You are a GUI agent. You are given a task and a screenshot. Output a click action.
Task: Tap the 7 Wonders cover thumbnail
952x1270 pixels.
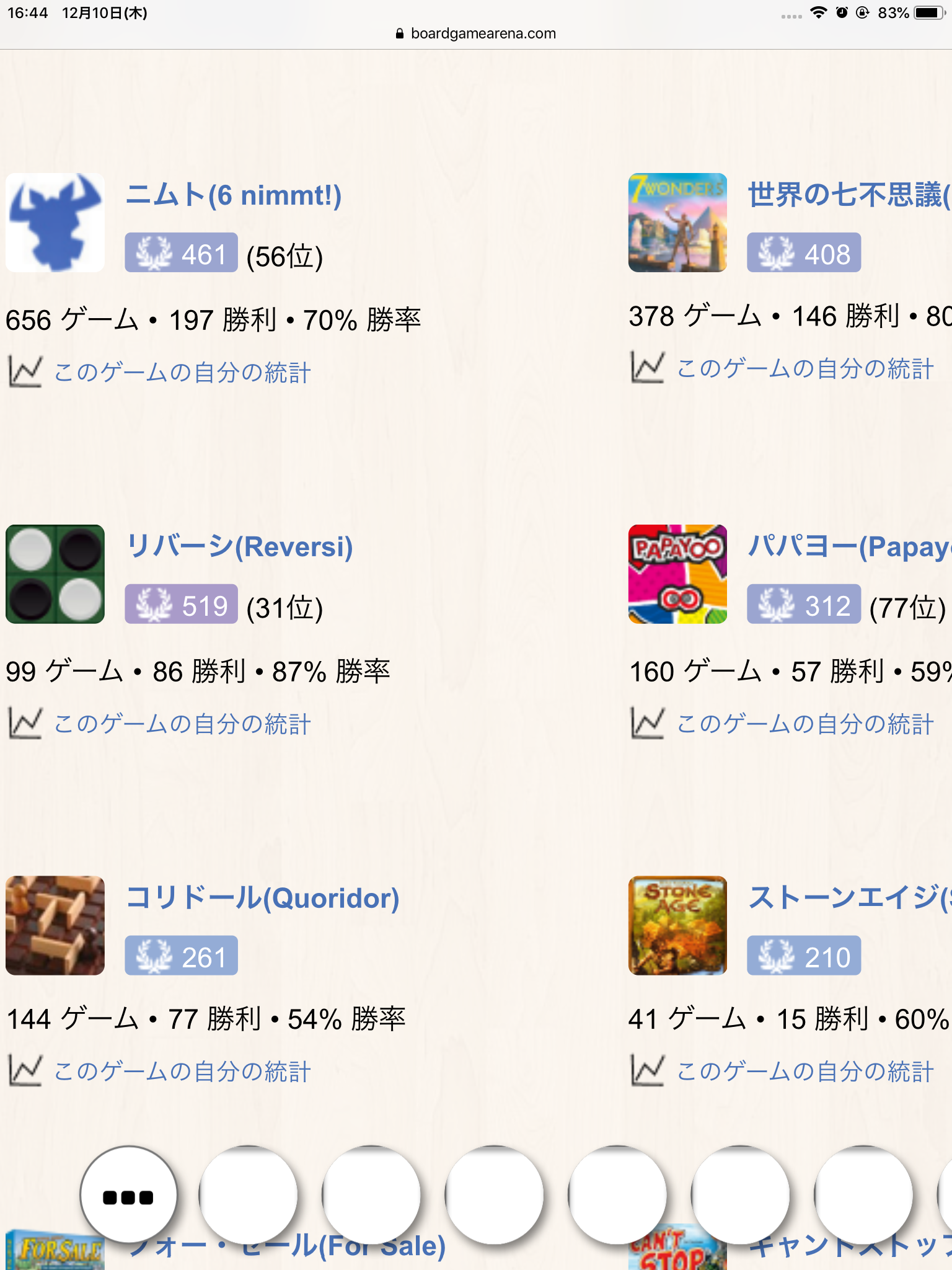677,223
